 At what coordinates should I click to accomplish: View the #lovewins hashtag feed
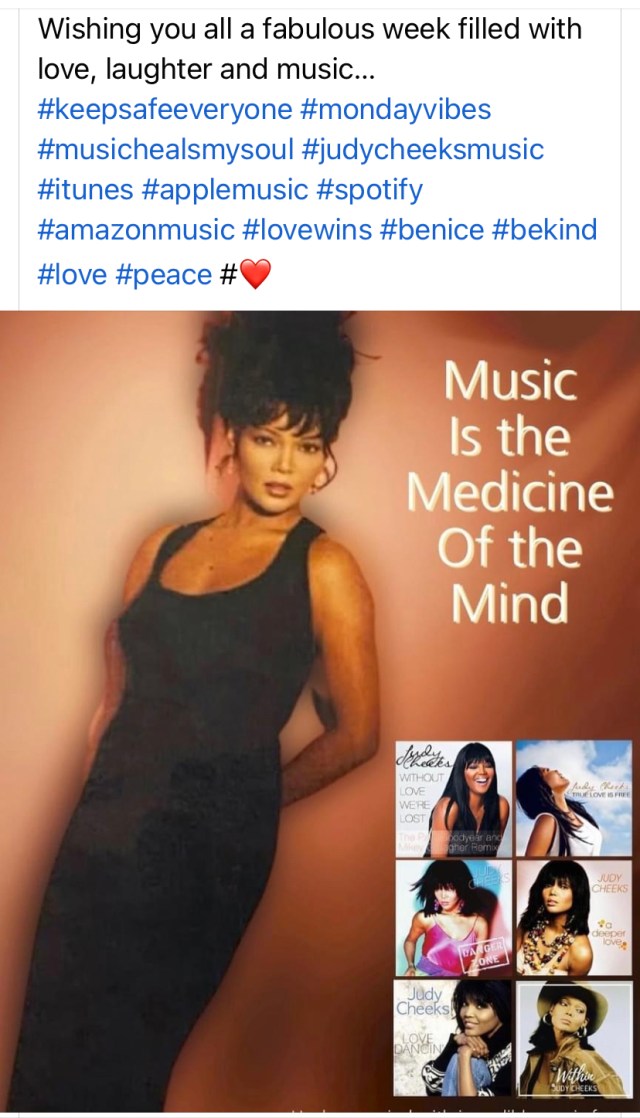pos(305,230)
